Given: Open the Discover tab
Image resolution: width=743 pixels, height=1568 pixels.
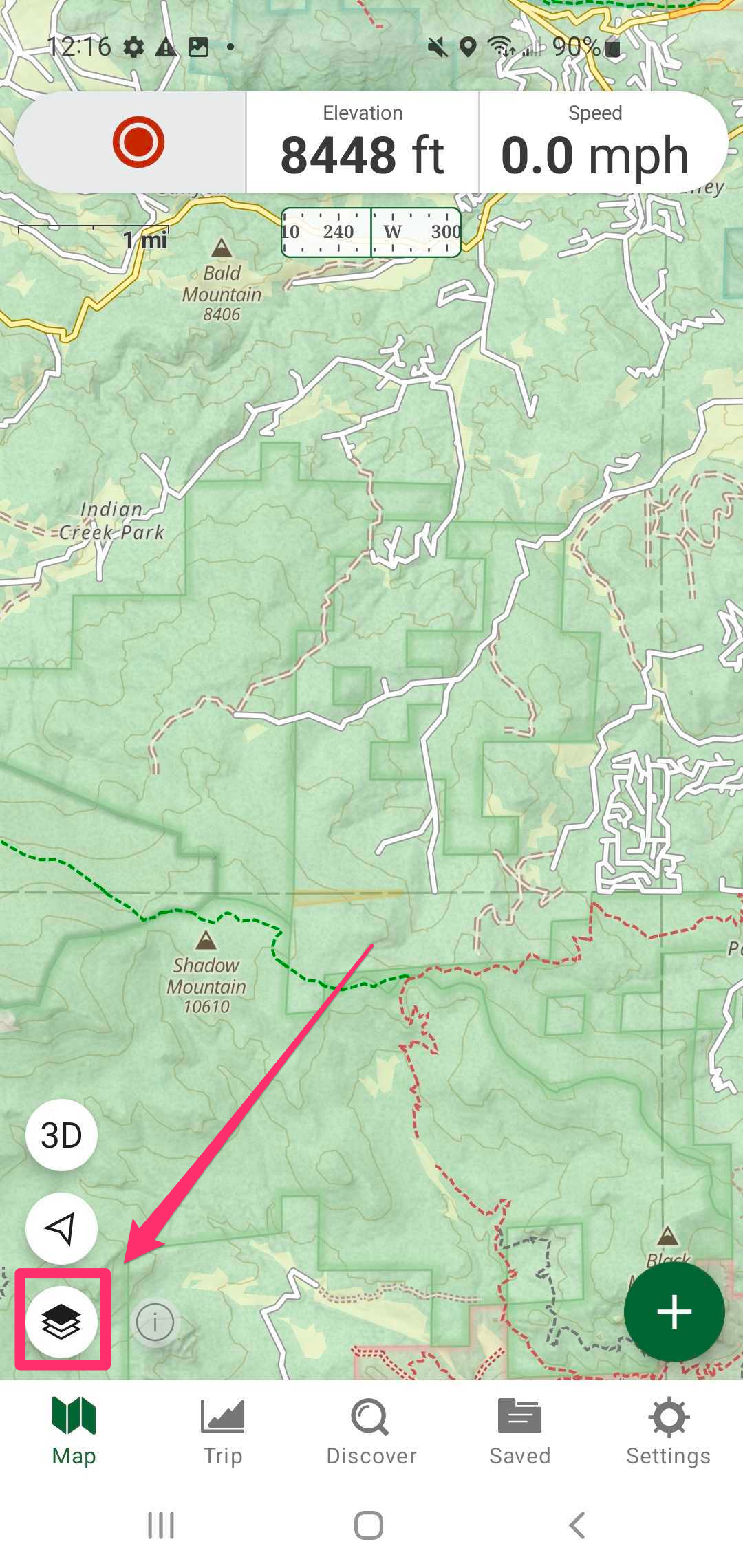Looking at the screenshot, I should click(371, 1432).
